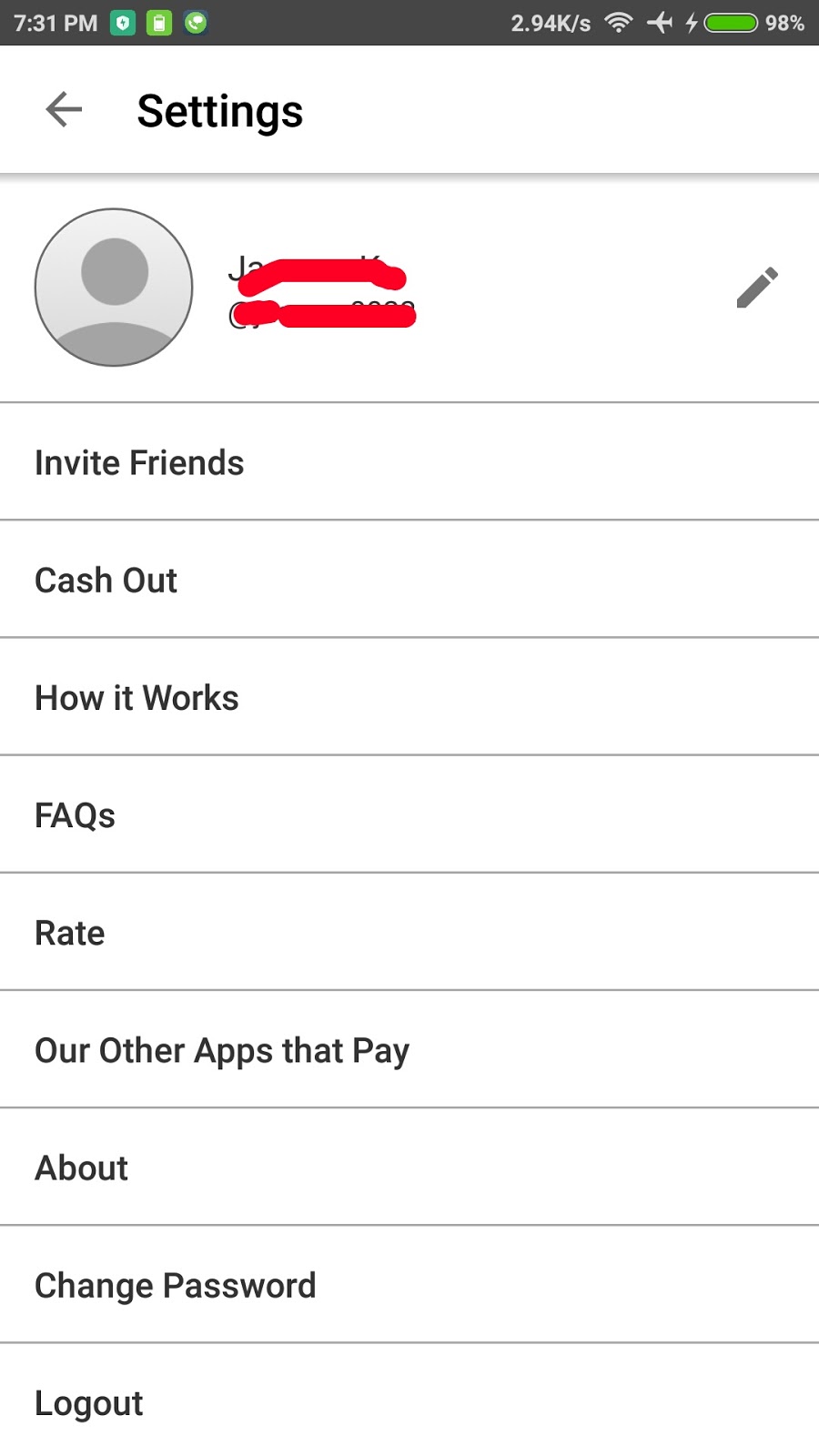Viewport: 819px width, 1456px height.
Task: Open the Cash Out option
Action: point(106,580)
